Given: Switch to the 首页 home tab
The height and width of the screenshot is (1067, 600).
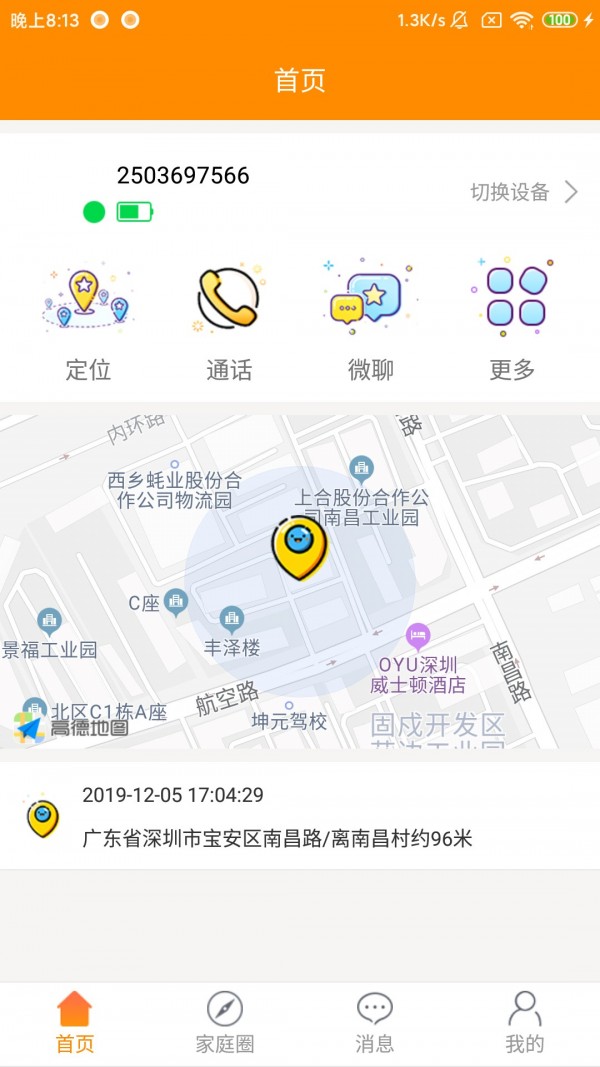Looking at the screenshot, I should pos(75,1023).
